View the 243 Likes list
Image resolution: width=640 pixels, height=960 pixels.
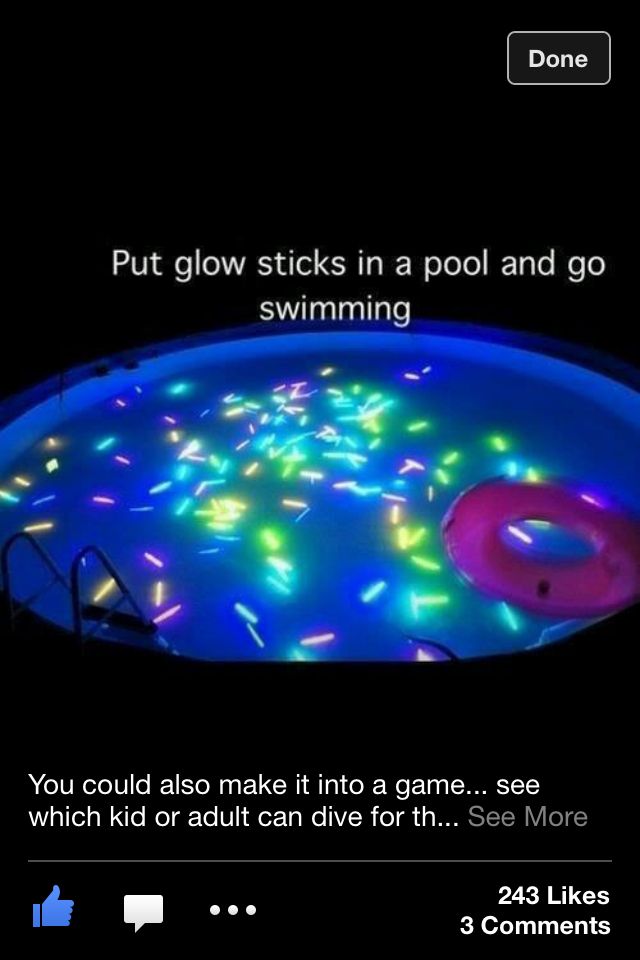[553, 895]
